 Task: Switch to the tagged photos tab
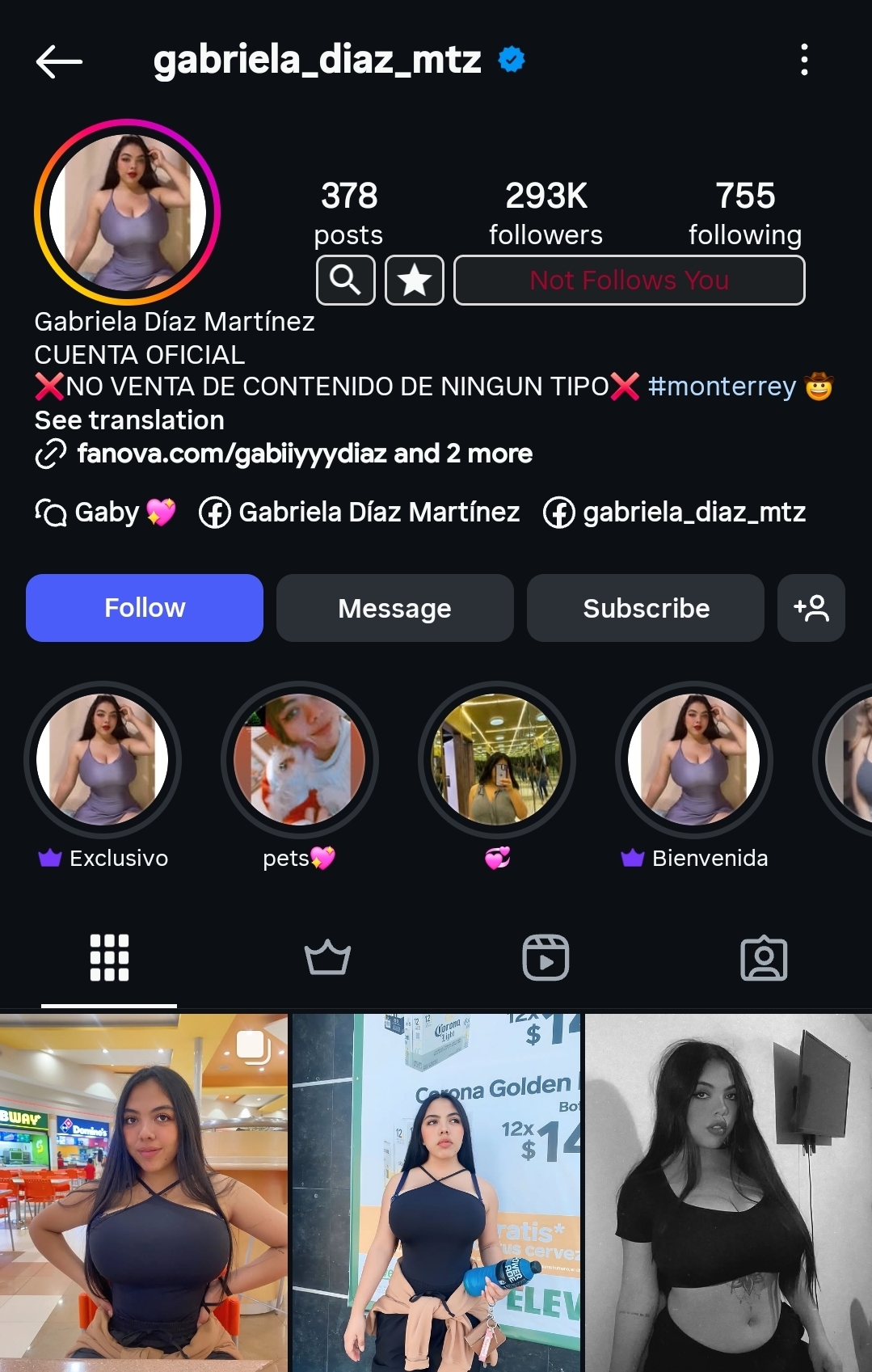pos(763,958)
